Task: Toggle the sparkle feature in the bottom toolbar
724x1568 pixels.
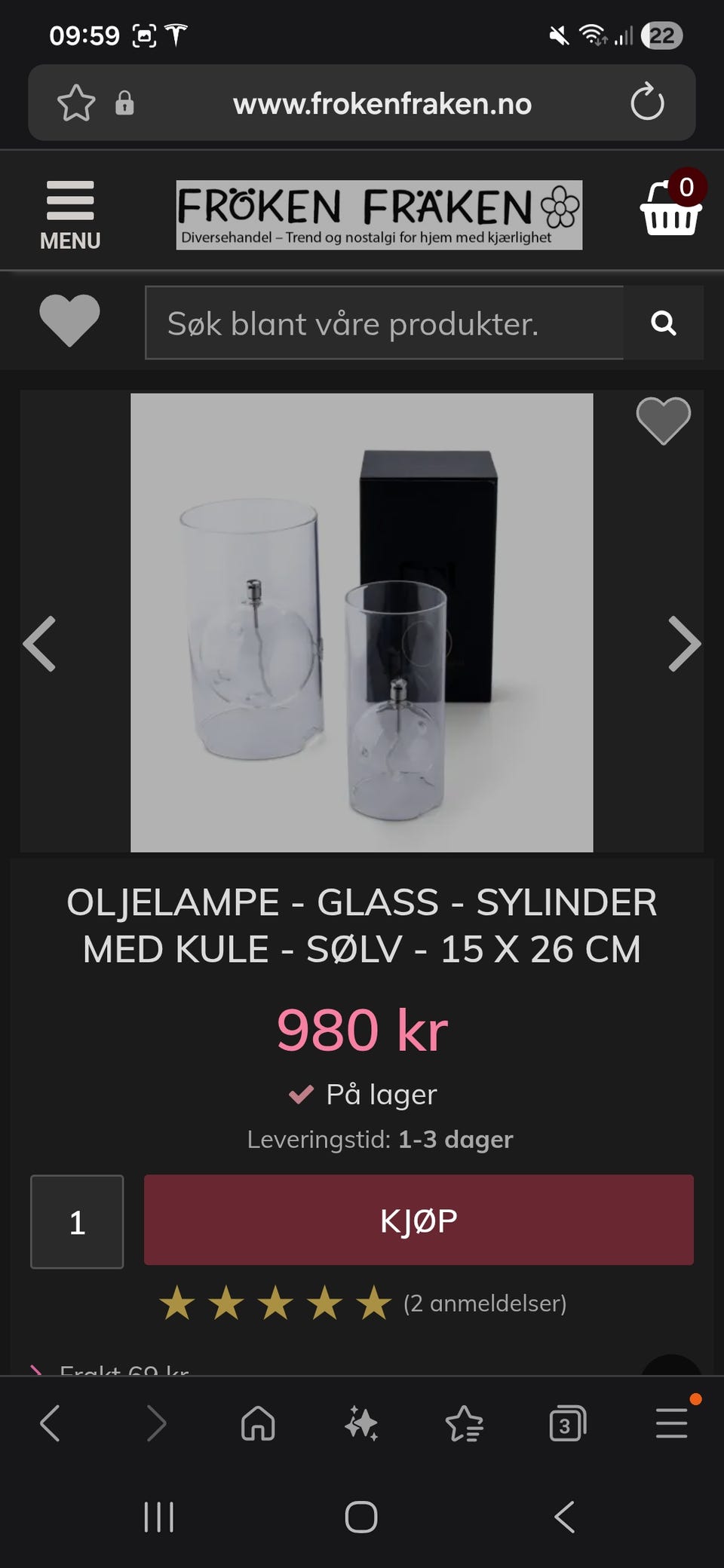Action: (x=362, y=1423)
